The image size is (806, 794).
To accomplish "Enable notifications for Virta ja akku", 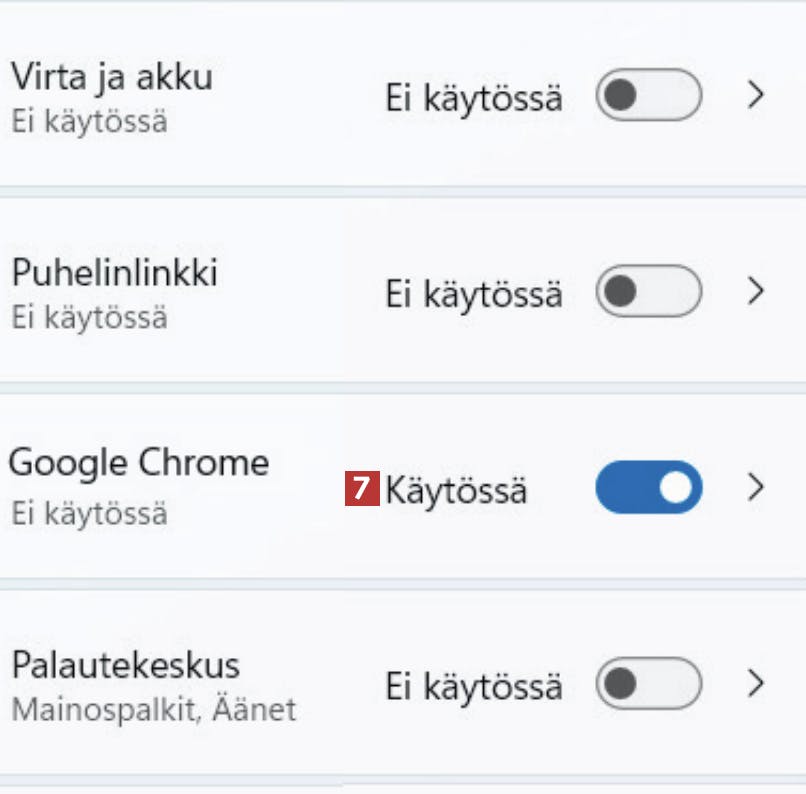I will [648, 96].
